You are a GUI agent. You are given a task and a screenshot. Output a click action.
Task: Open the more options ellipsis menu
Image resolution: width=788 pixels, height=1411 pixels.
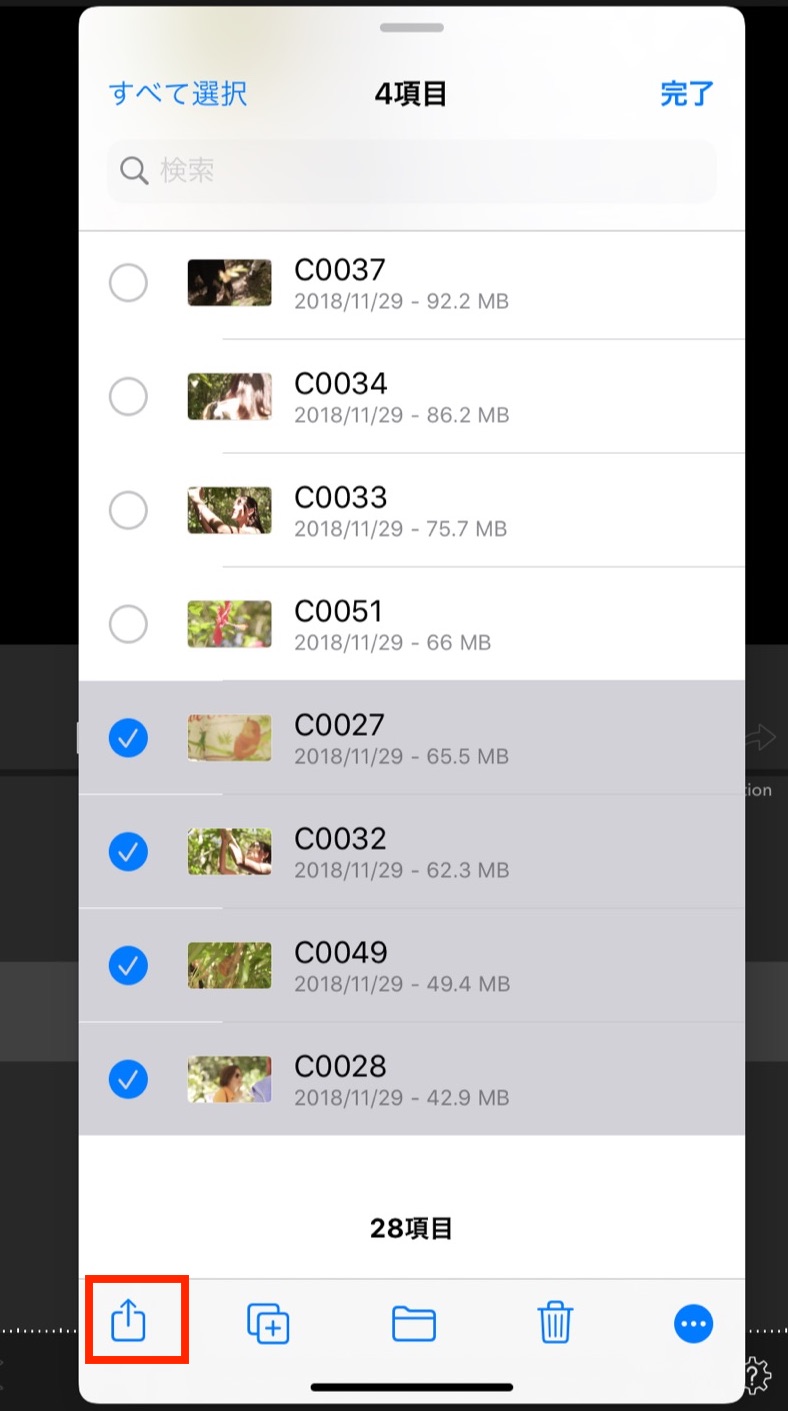pos(694,1324)
